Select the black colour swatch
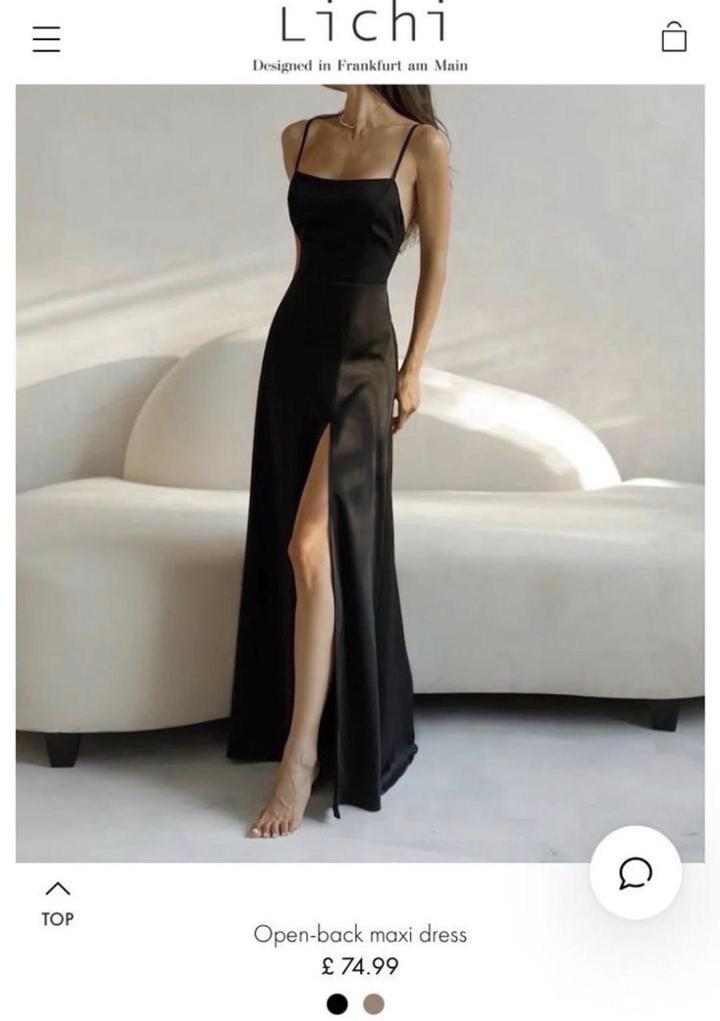Viewport: 720px width, 1021px height. (x=338, y=1003)
